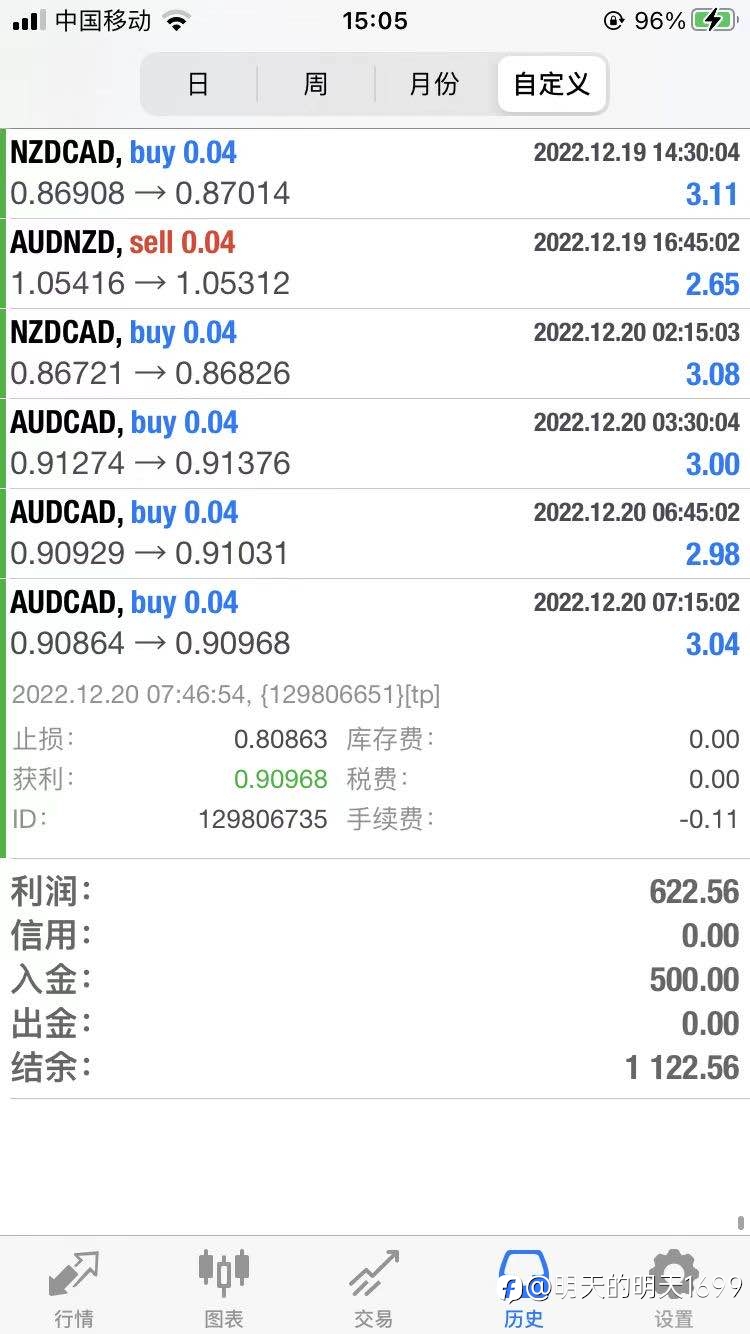
Task: Select the 周 period tab
Action: tap(316, 84)
